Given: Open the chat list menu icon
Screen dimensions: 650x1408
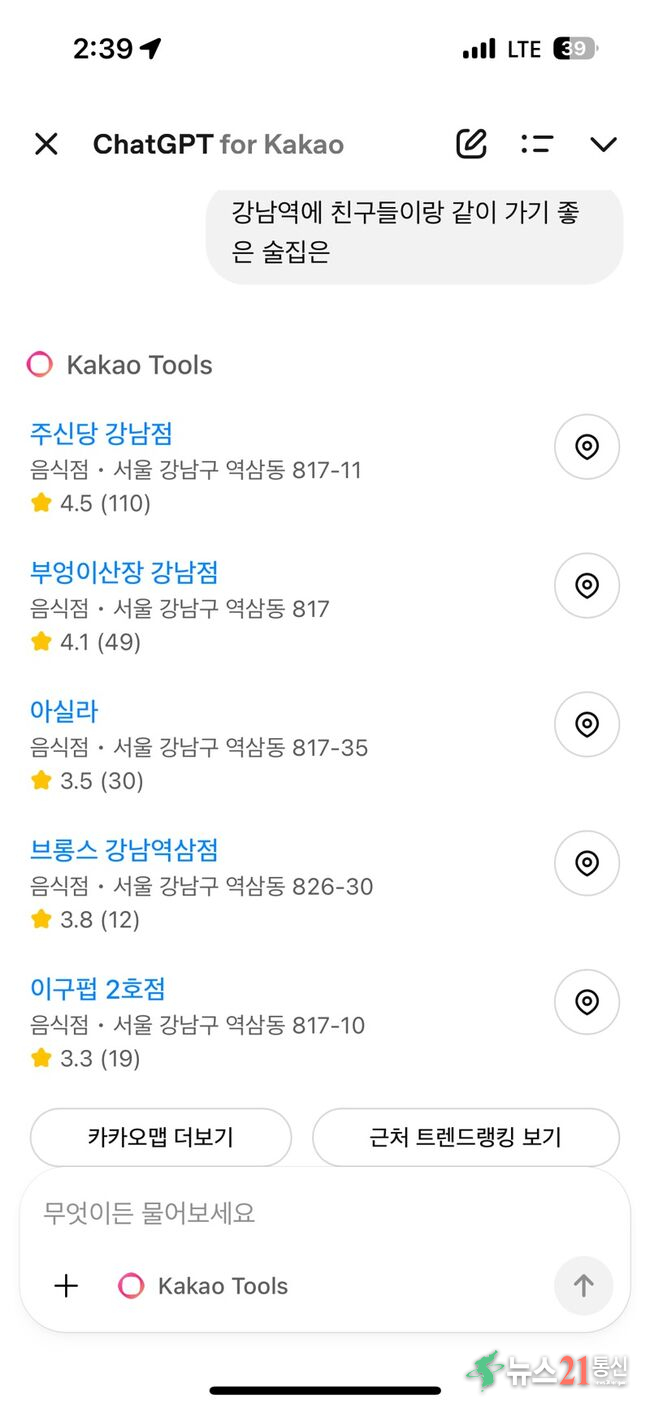Looking at the screenshot, I should 537,144.
